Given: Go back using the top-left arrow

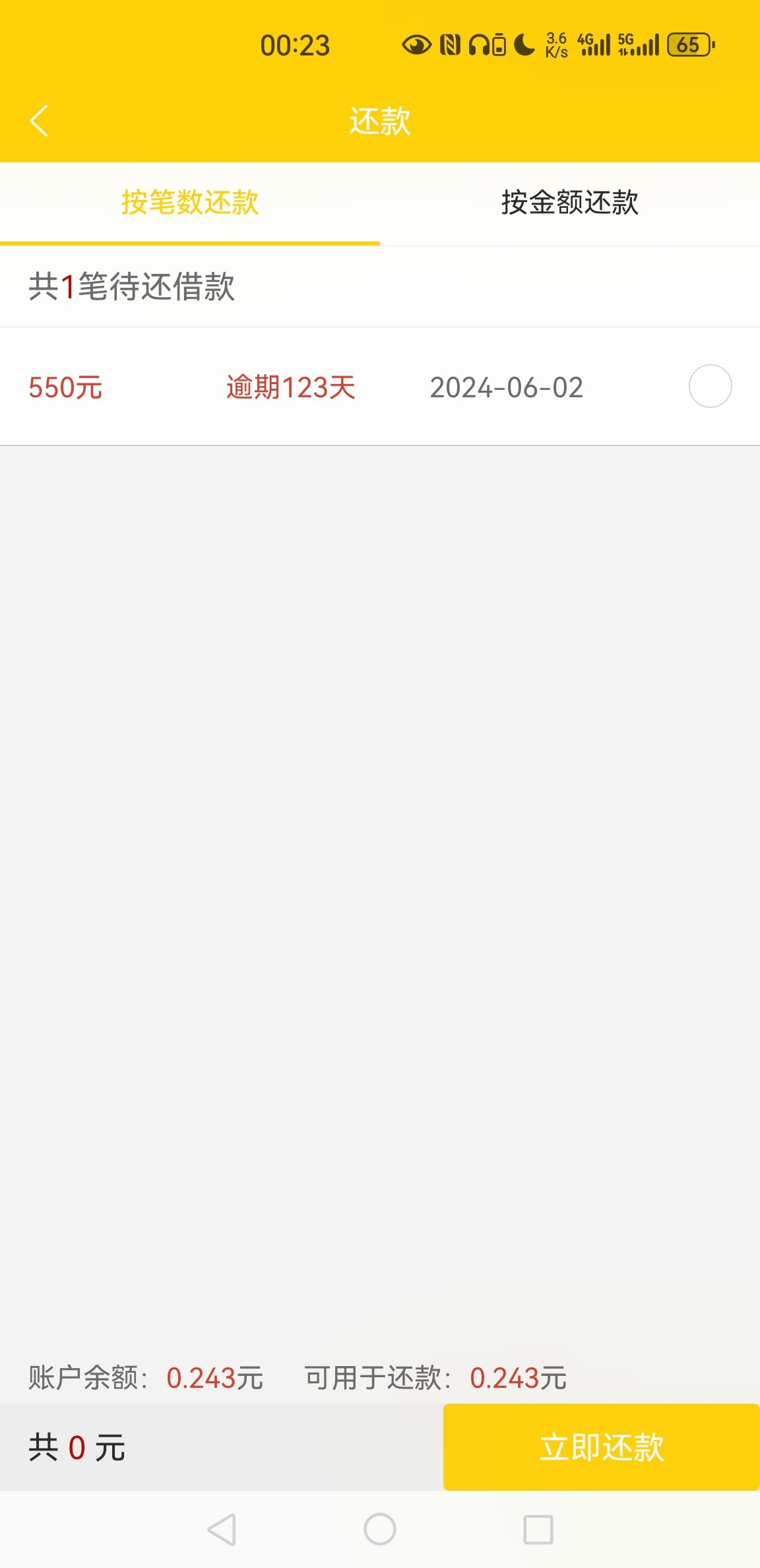Looking at the screenshot, I should [x=39, y=121].
